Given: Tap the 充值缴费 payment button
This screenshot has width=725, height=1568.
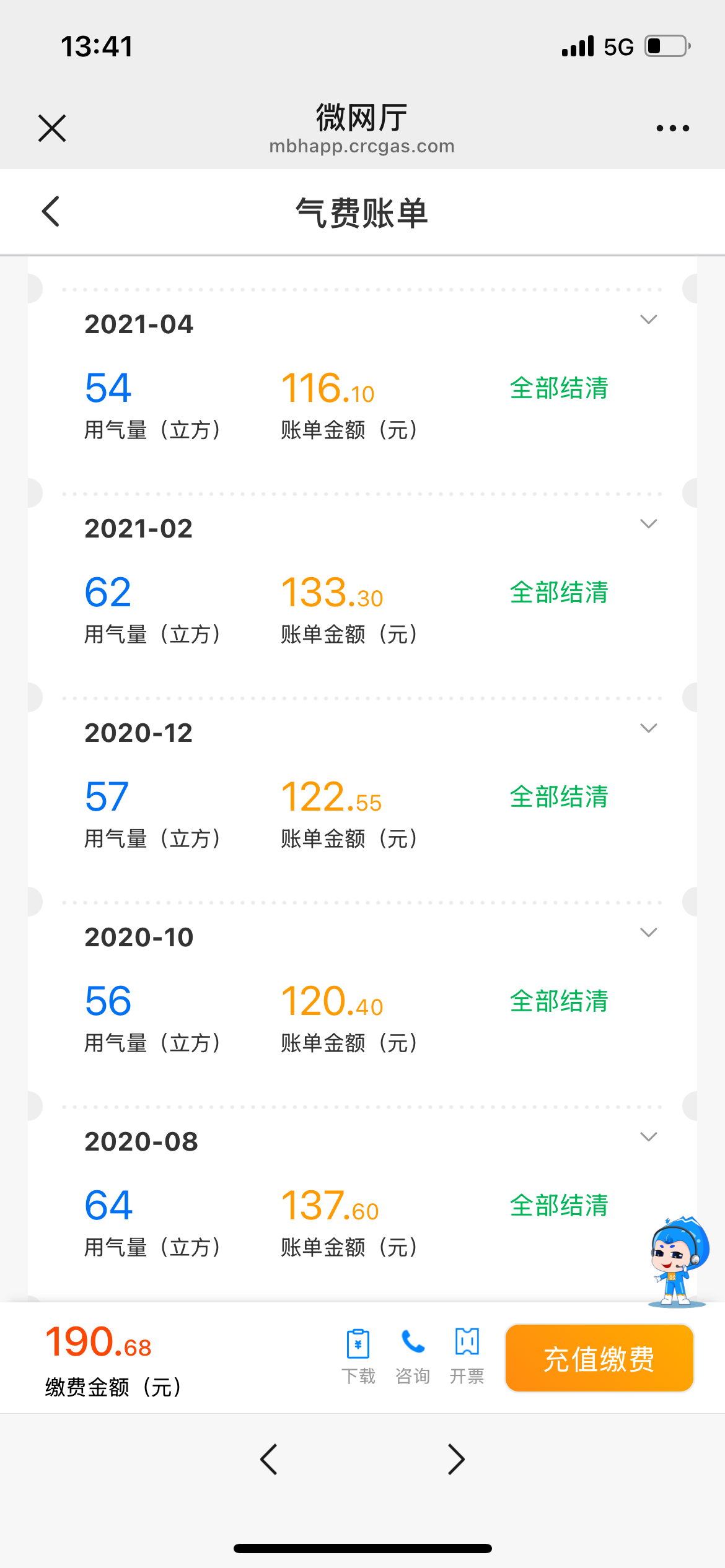Looking at the screenshot, I should click(x=599, y=1359).
